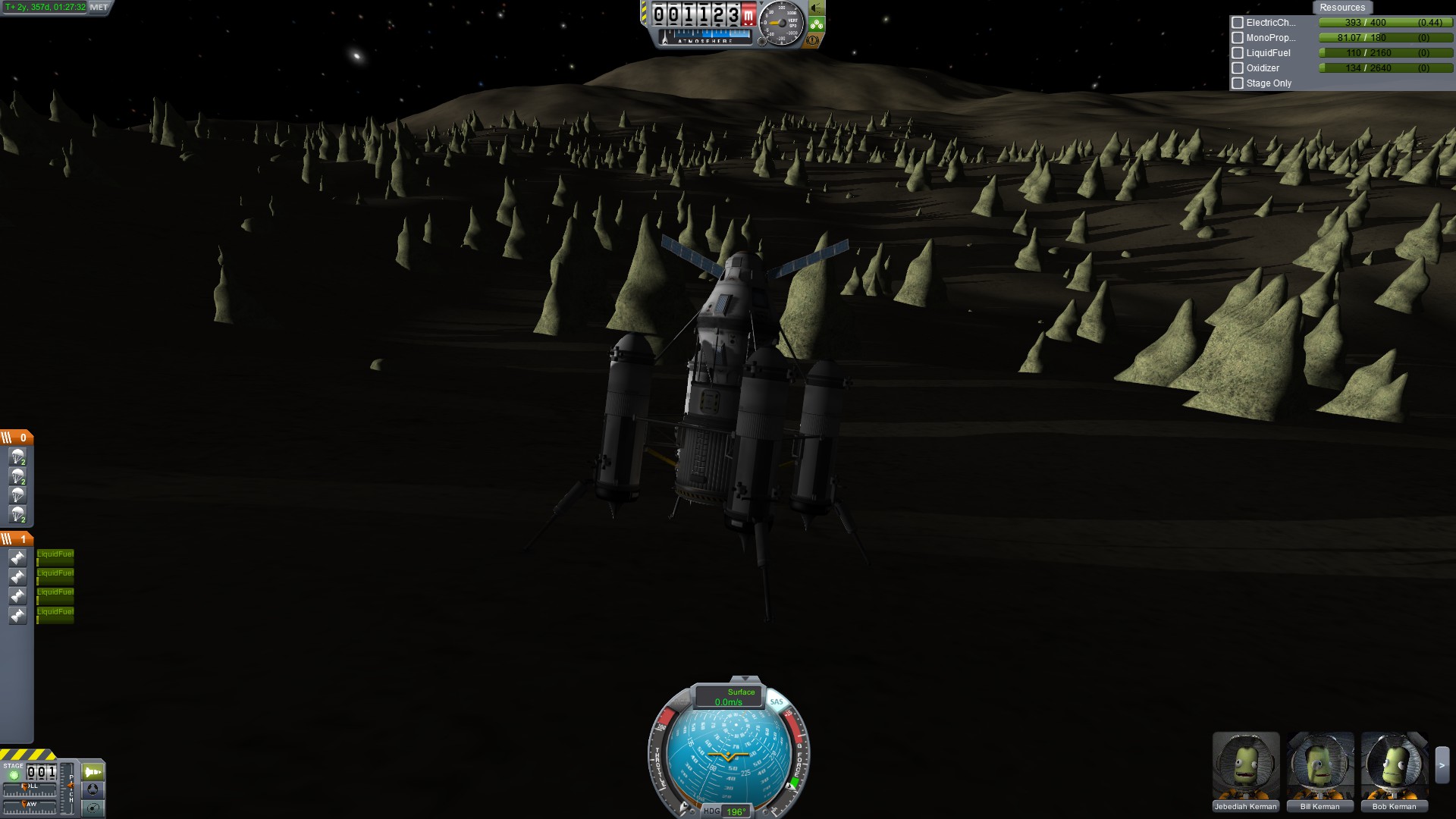Select the Oxidizer resource checkbox
Viewport: 1456px width, 819px height.
click(1238, 68)
